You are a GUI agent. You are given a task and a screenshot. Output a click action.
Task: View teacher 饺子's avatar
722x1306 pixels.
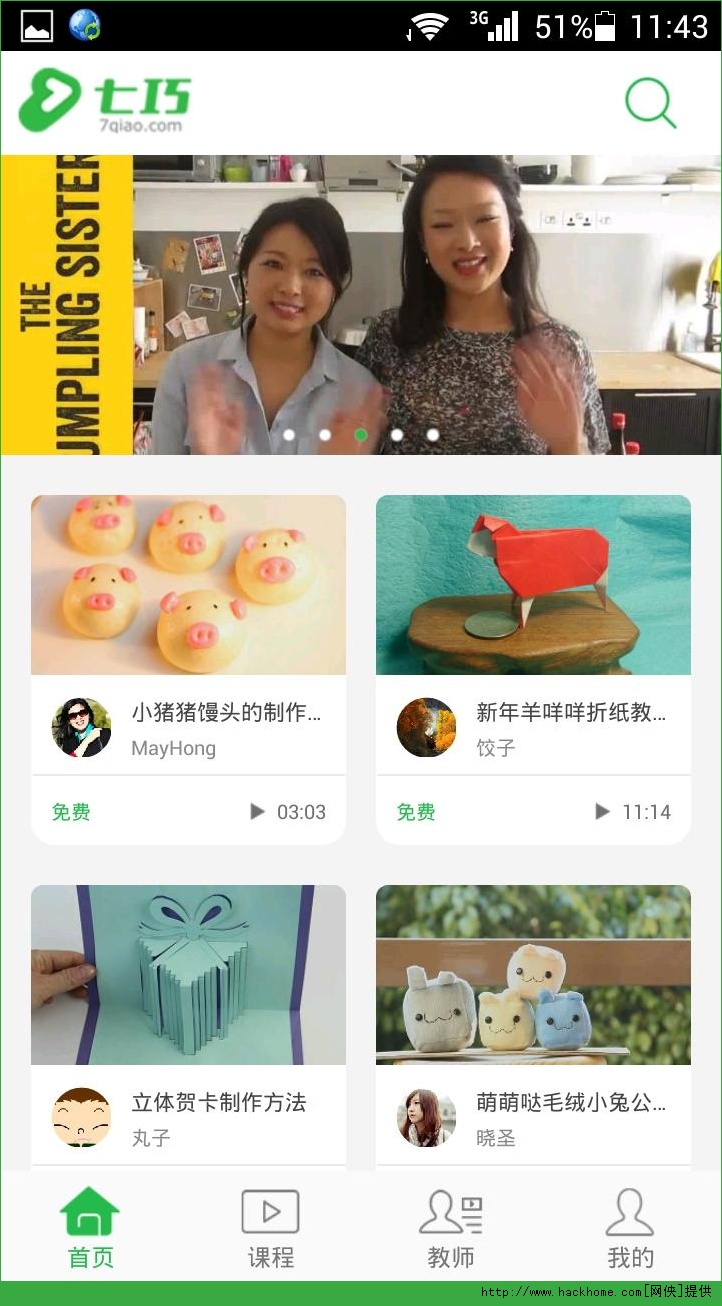(x=426, y=727)
